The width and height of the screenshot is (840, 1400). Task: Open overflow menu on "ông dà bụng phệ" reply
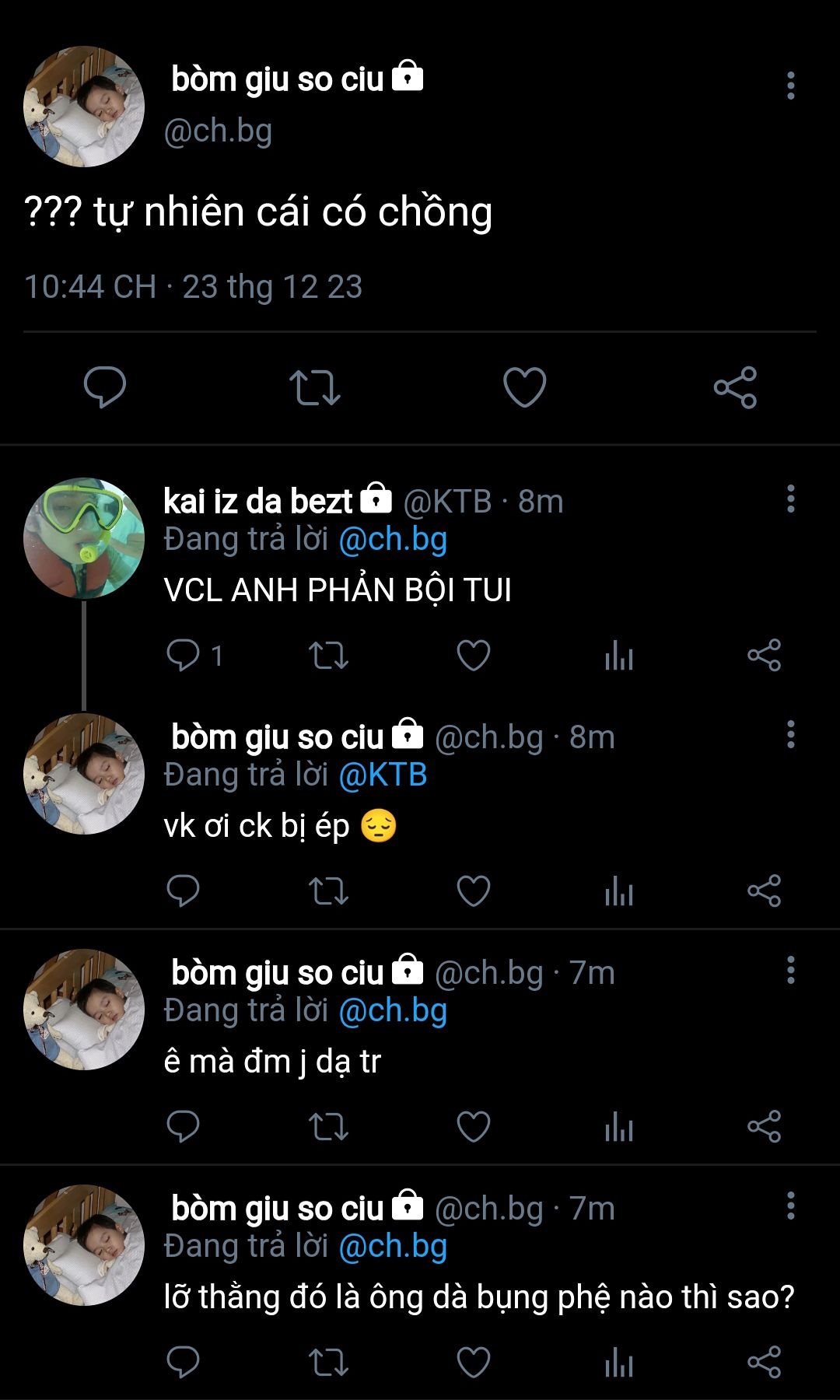coord(790,1206)
